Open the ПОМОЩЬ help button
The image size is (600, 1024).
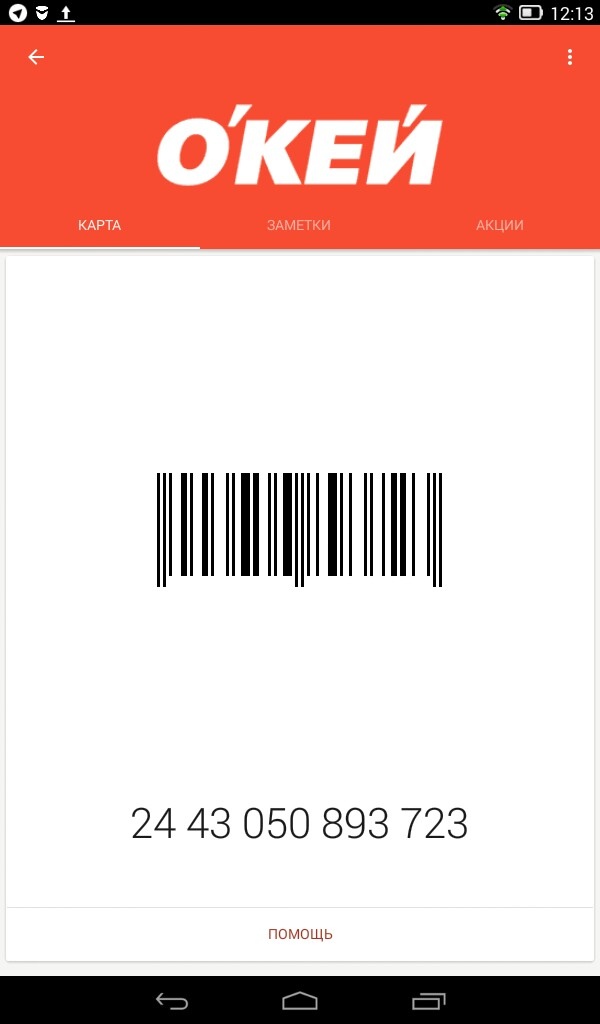point(300,934)
